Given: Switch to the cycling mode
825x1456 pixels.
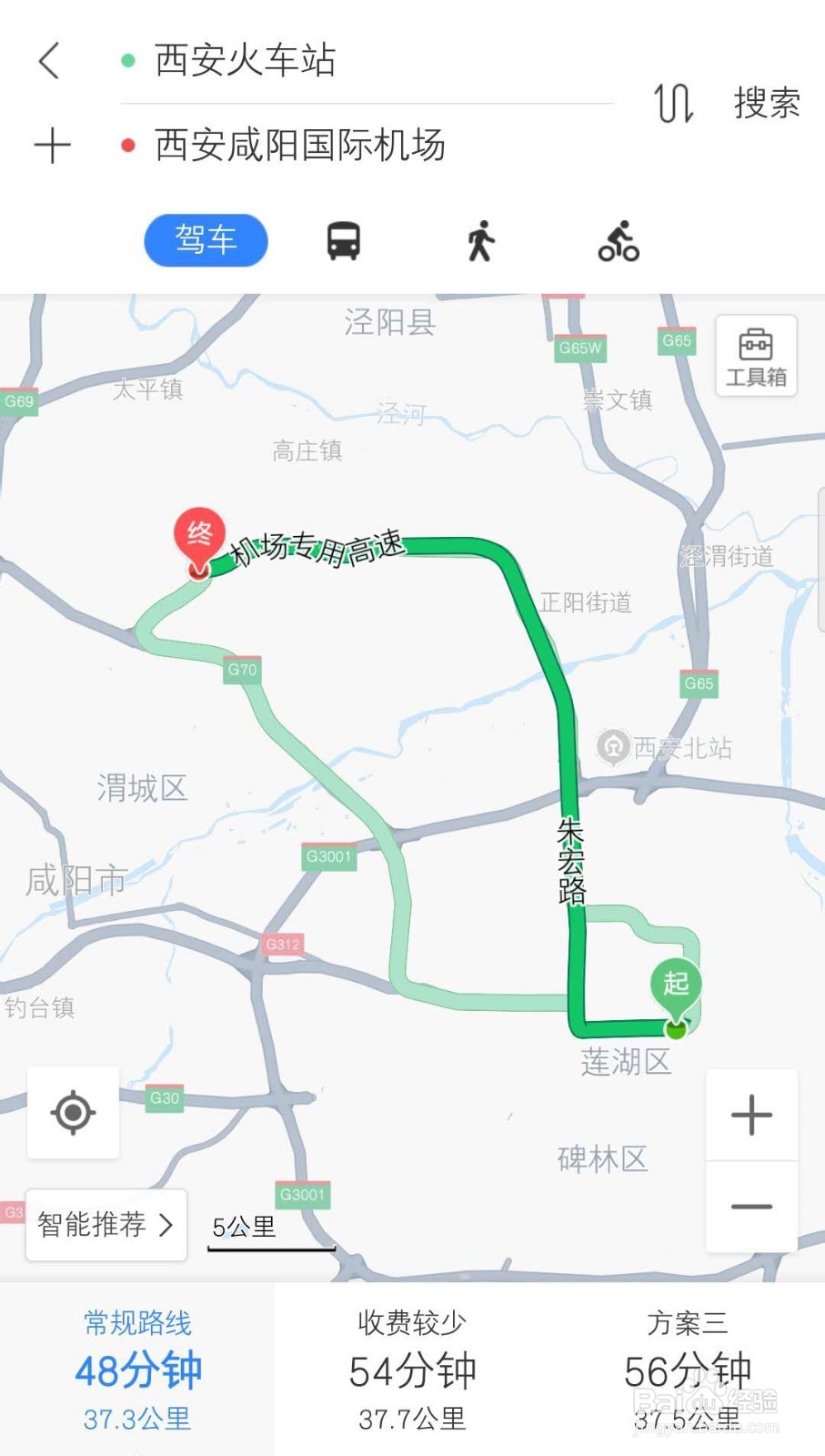Looking at the screenshot, I should (x=619, y=241).
